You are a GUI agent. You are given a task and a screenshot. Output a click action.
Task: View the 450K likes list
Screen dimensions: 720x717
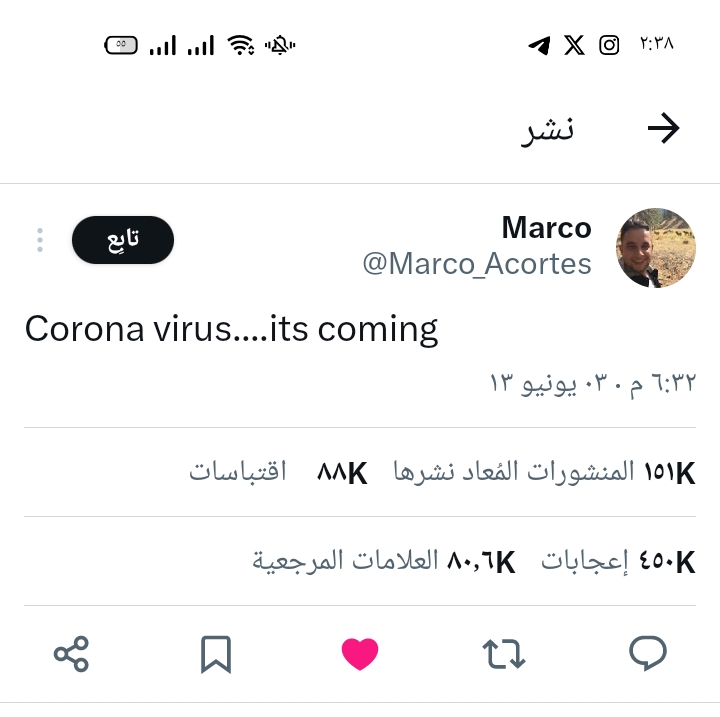tap(618, 562)
